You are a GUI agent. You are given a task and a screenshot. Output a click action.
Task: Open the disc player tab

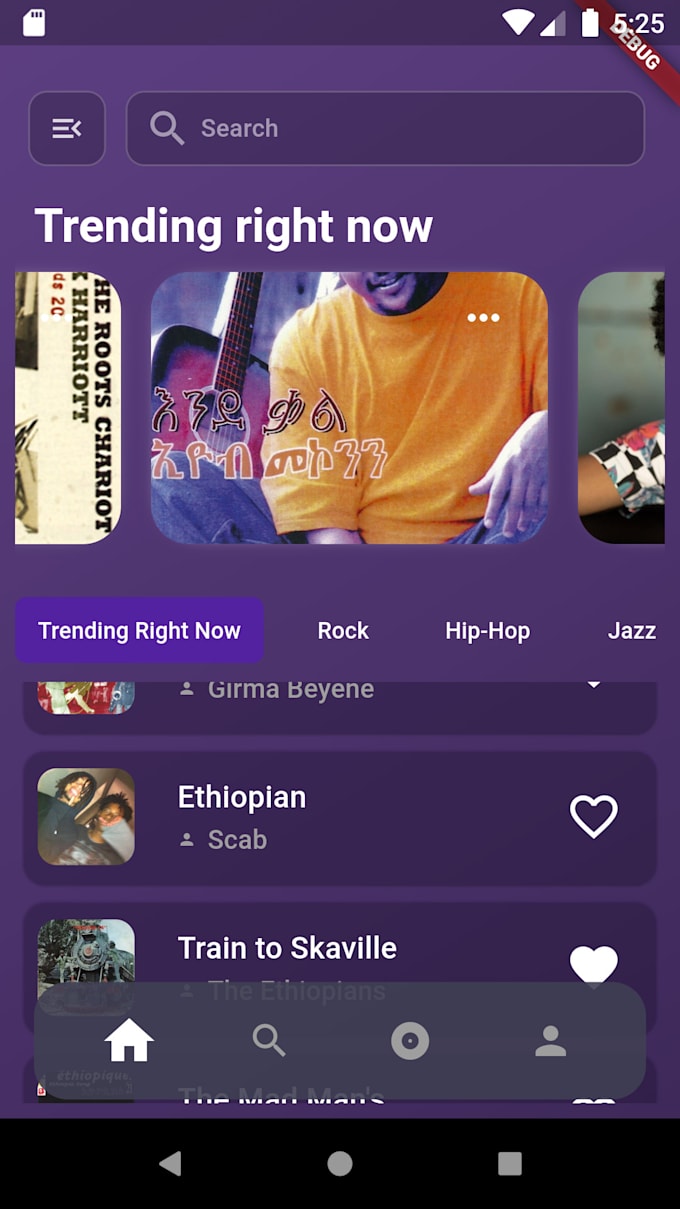(x=410, y=1042)
